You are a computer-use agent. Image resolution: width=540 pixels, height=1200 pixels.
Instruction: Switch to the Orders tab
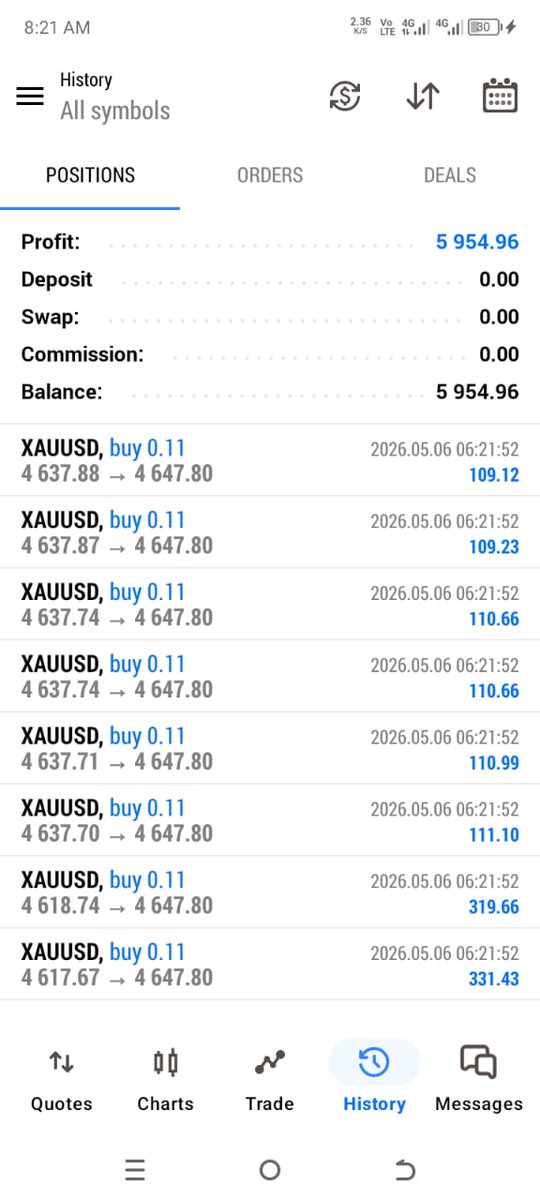click(x=270, y=175)
